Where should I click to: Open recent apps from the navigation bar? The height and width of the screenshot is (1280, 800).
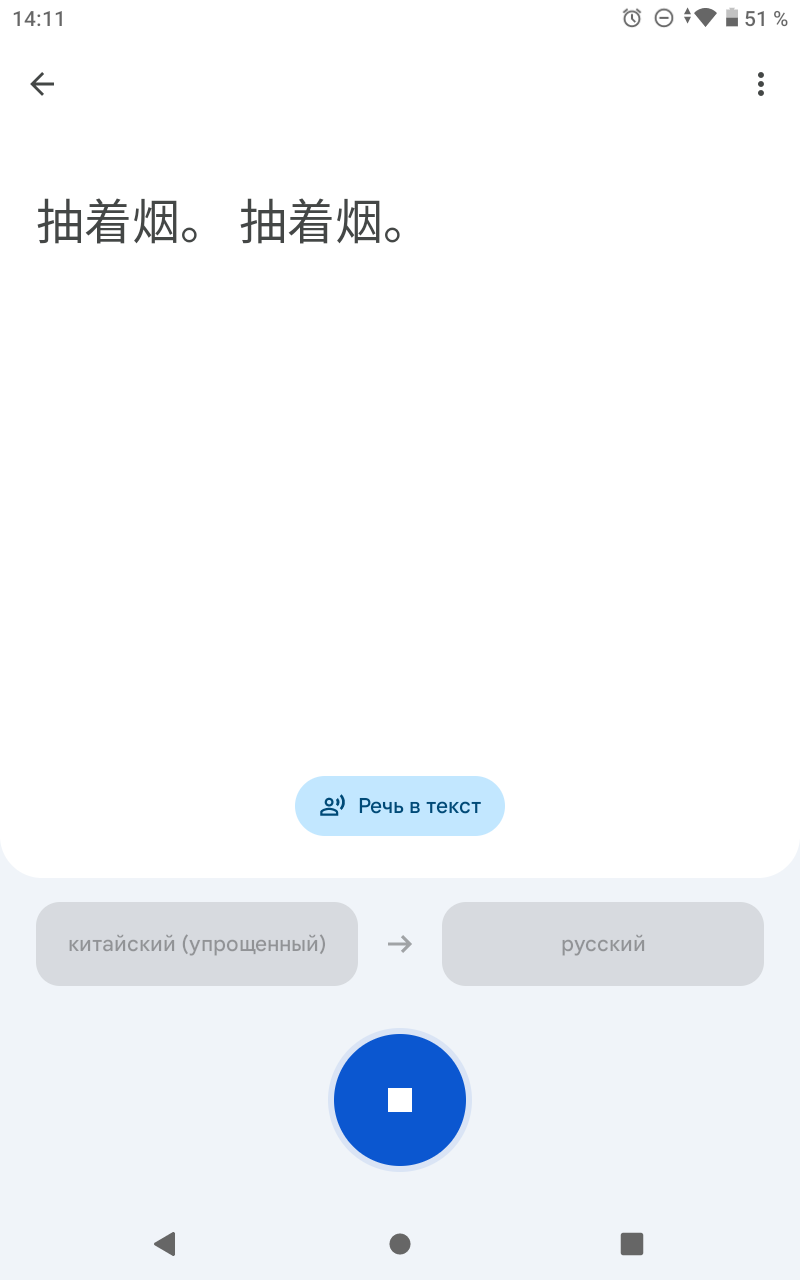pyautogui.click(x=631, y=1244)
